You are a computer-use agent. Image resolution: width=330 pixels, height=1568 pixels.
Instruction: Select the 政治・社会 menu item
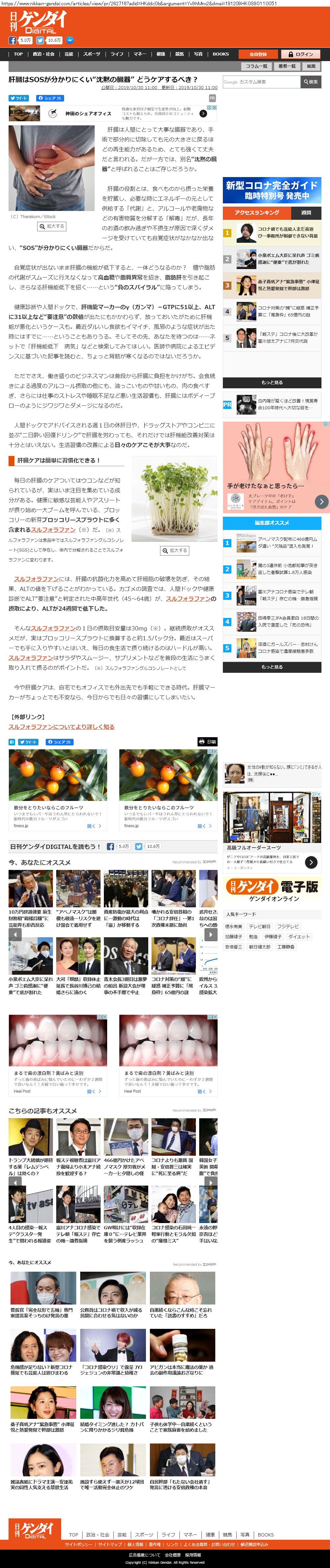[x=43, y=54]
